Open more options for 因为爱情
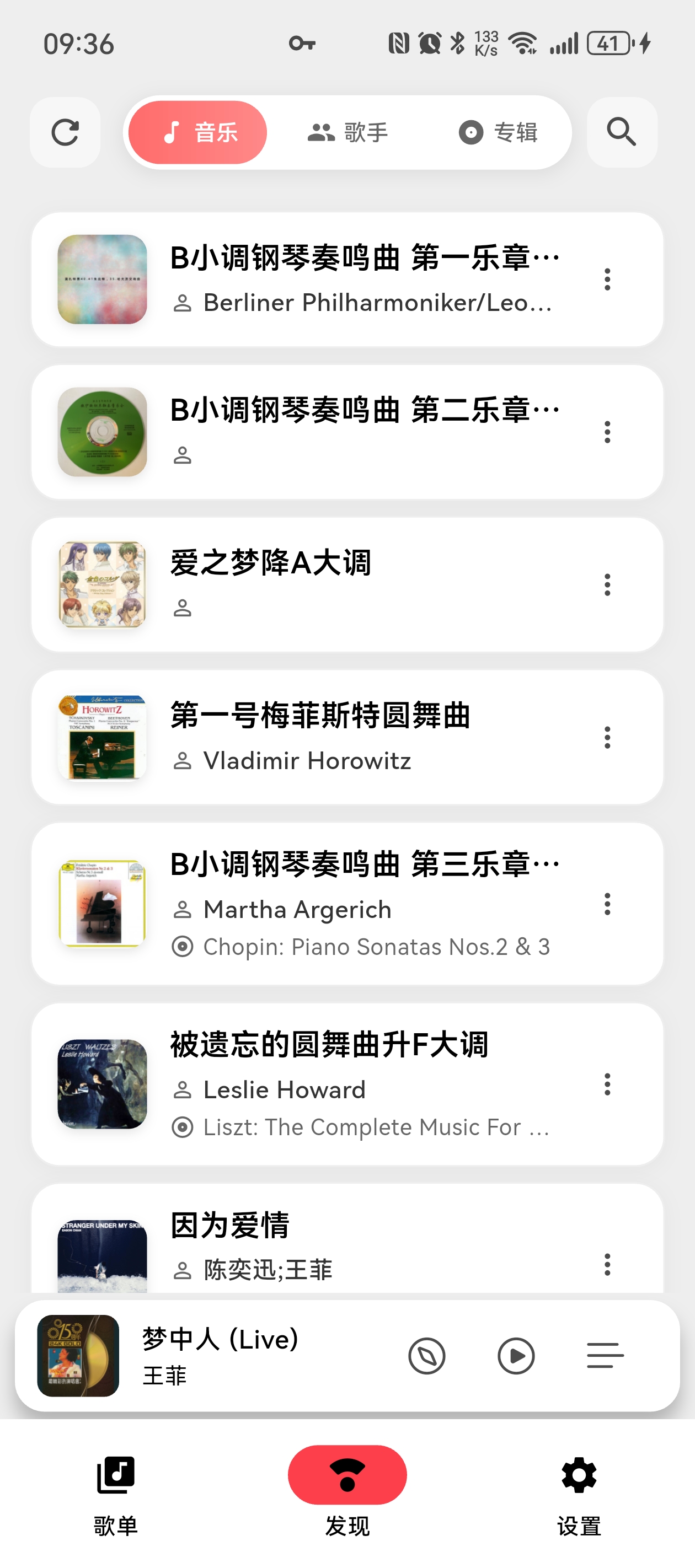695x1568 pixels. pyautogui.click(x=607, y=1264)
